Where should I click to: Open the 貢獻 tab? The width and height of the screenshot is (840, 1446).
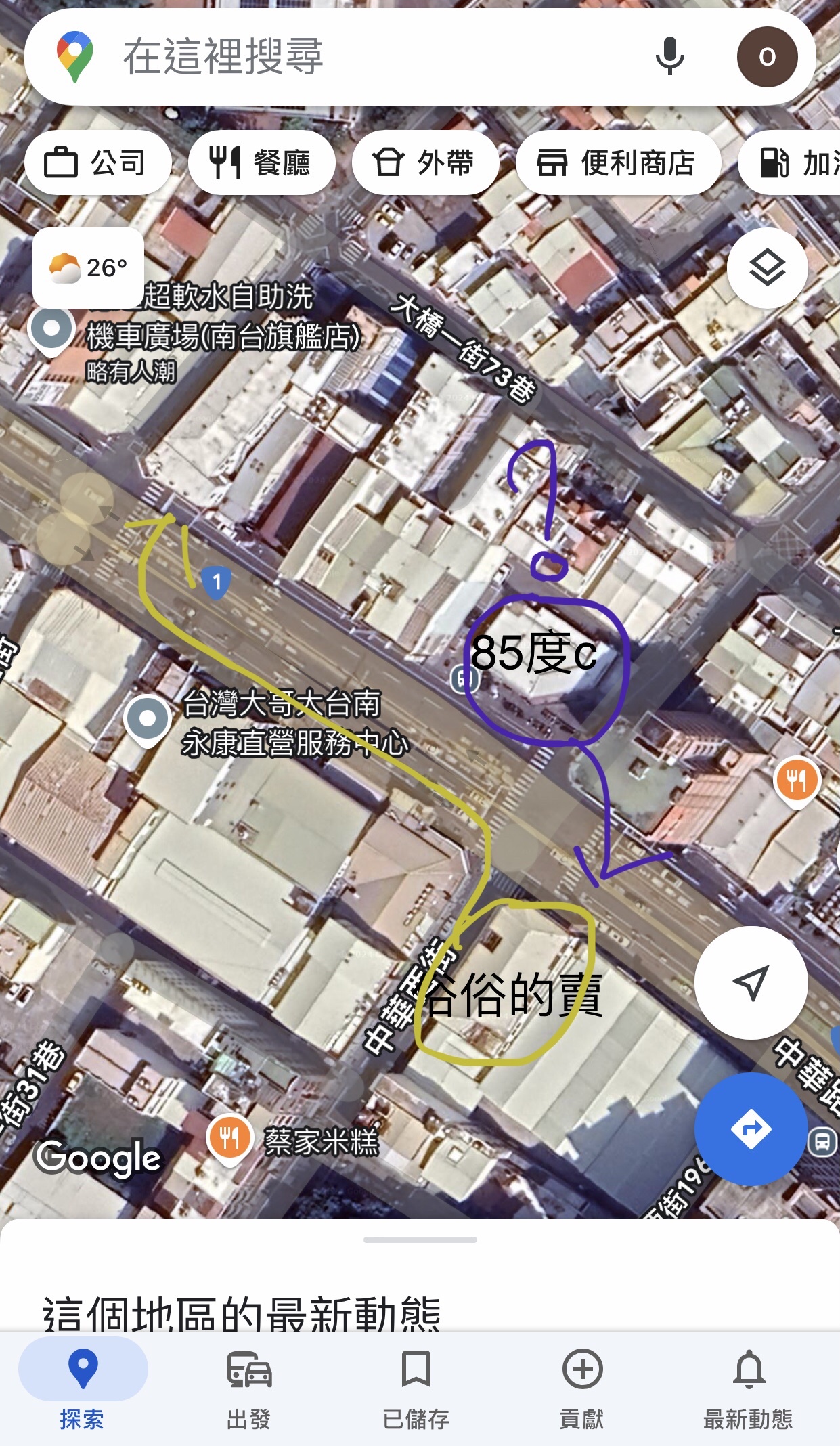pos(582,1388)
